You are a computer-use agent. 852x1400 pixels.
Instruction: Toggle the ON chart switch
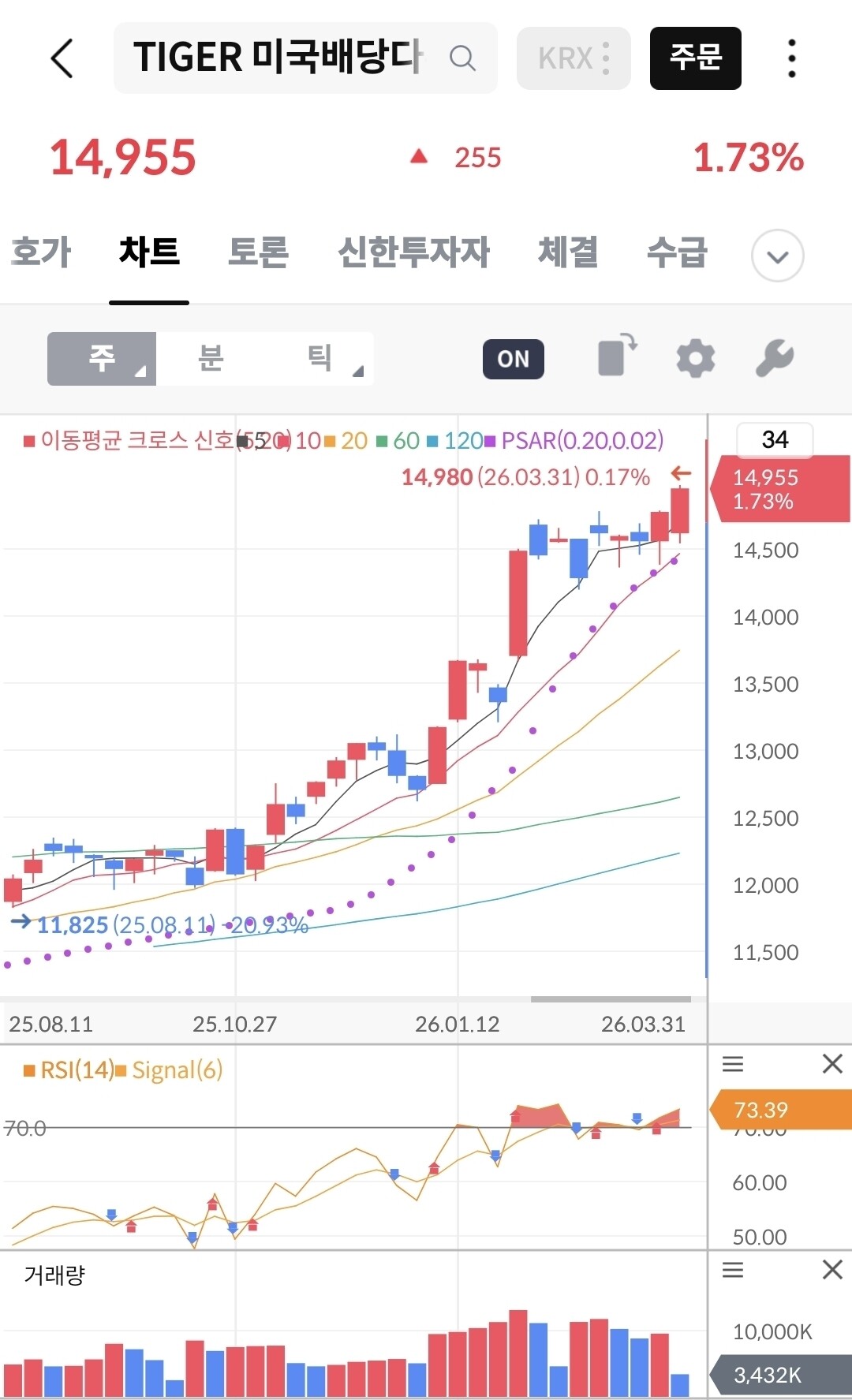513,359
